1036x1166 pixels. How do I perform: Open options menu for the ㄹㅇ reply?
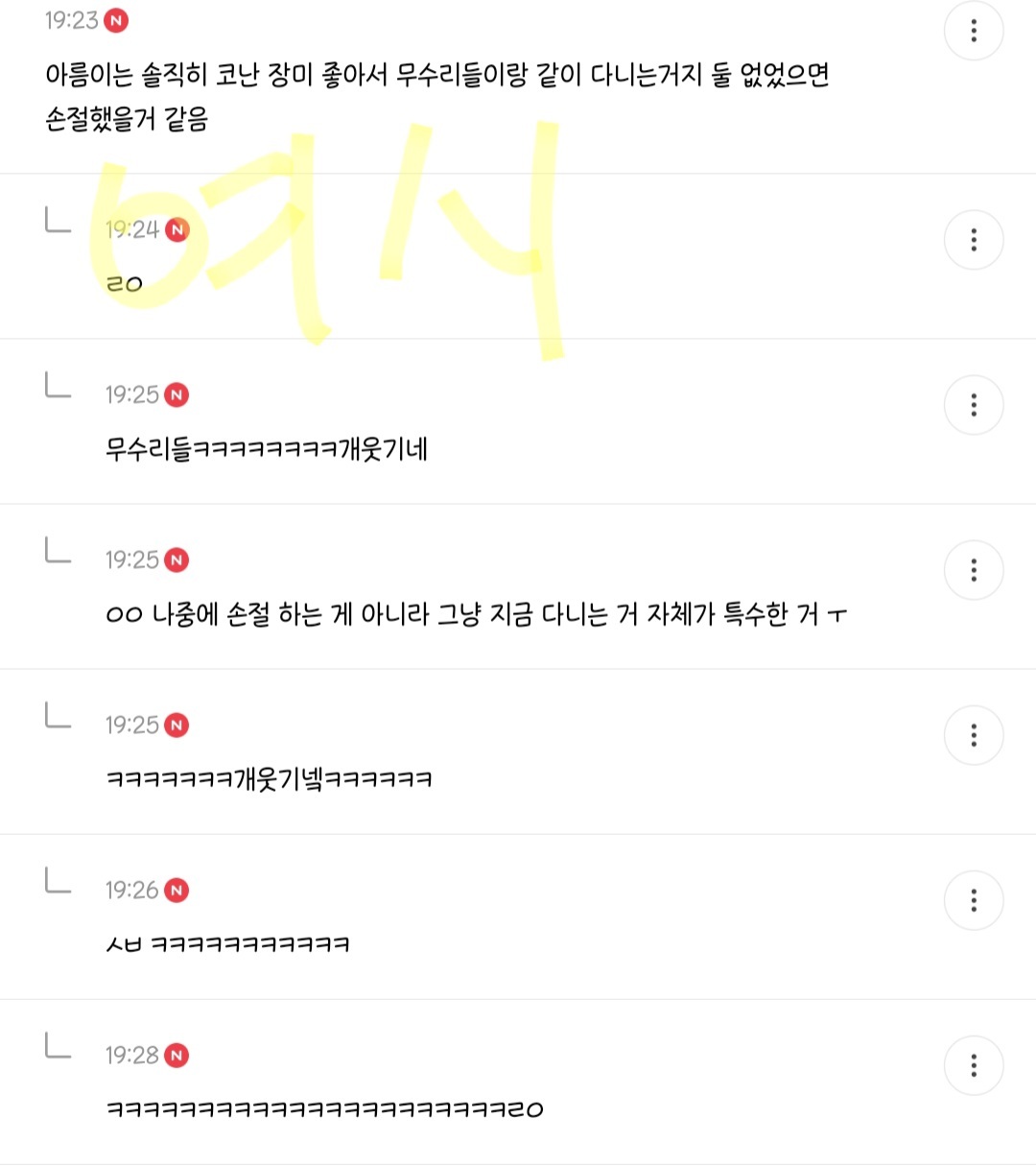click(974, 240)
